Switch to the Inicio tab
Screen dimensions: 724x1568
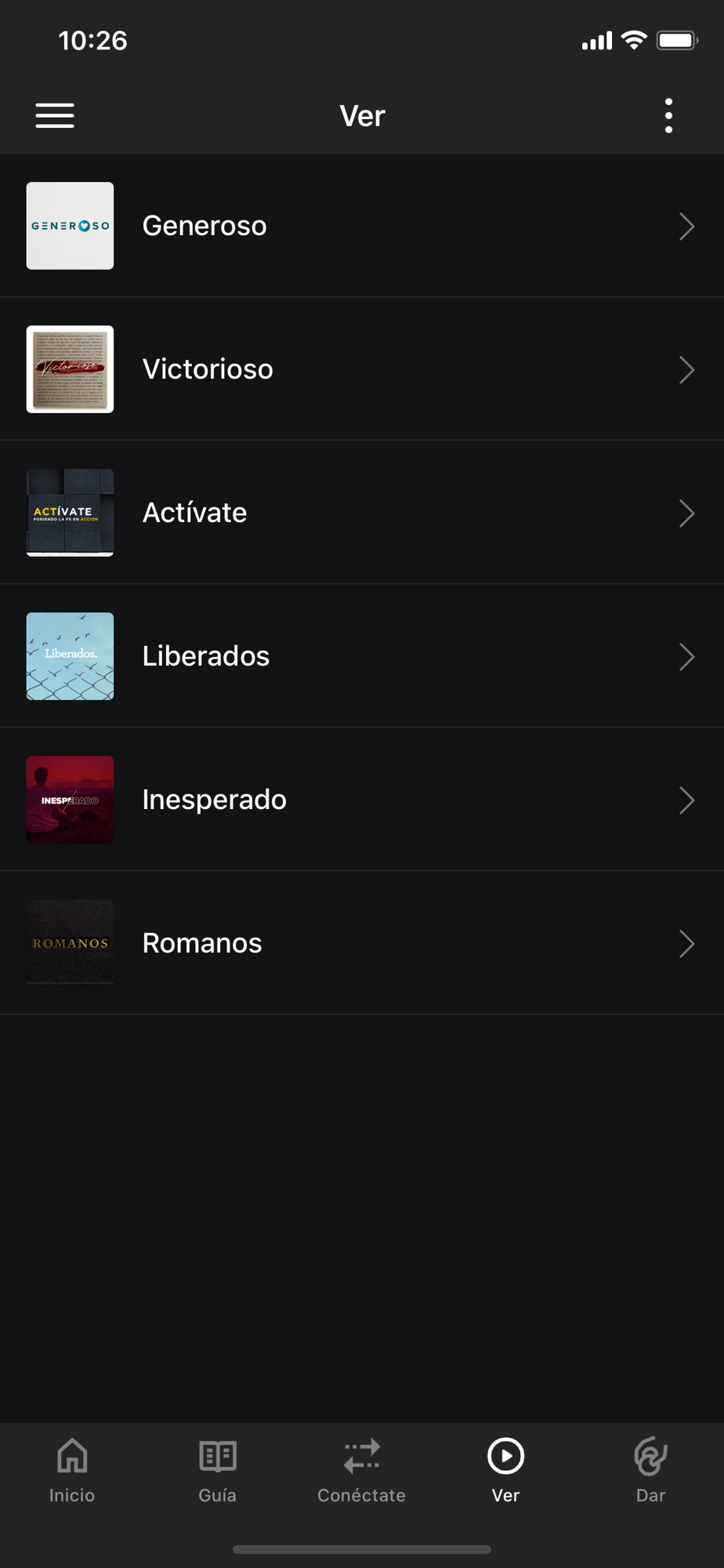72,1470
